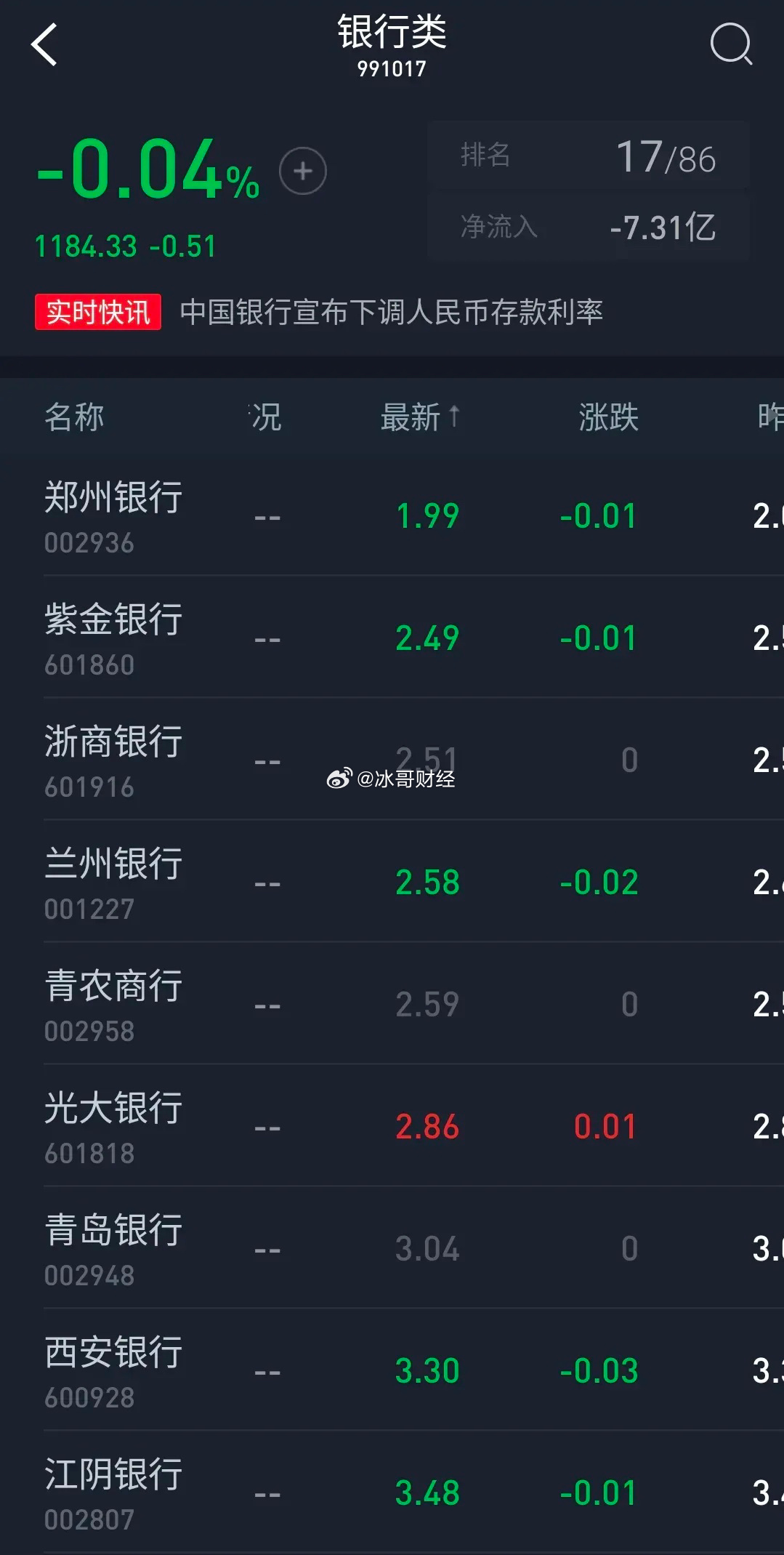The image size is (784, 1555).
Task: Open 兰州银行 stock details
Action: (x=392, y=882)
